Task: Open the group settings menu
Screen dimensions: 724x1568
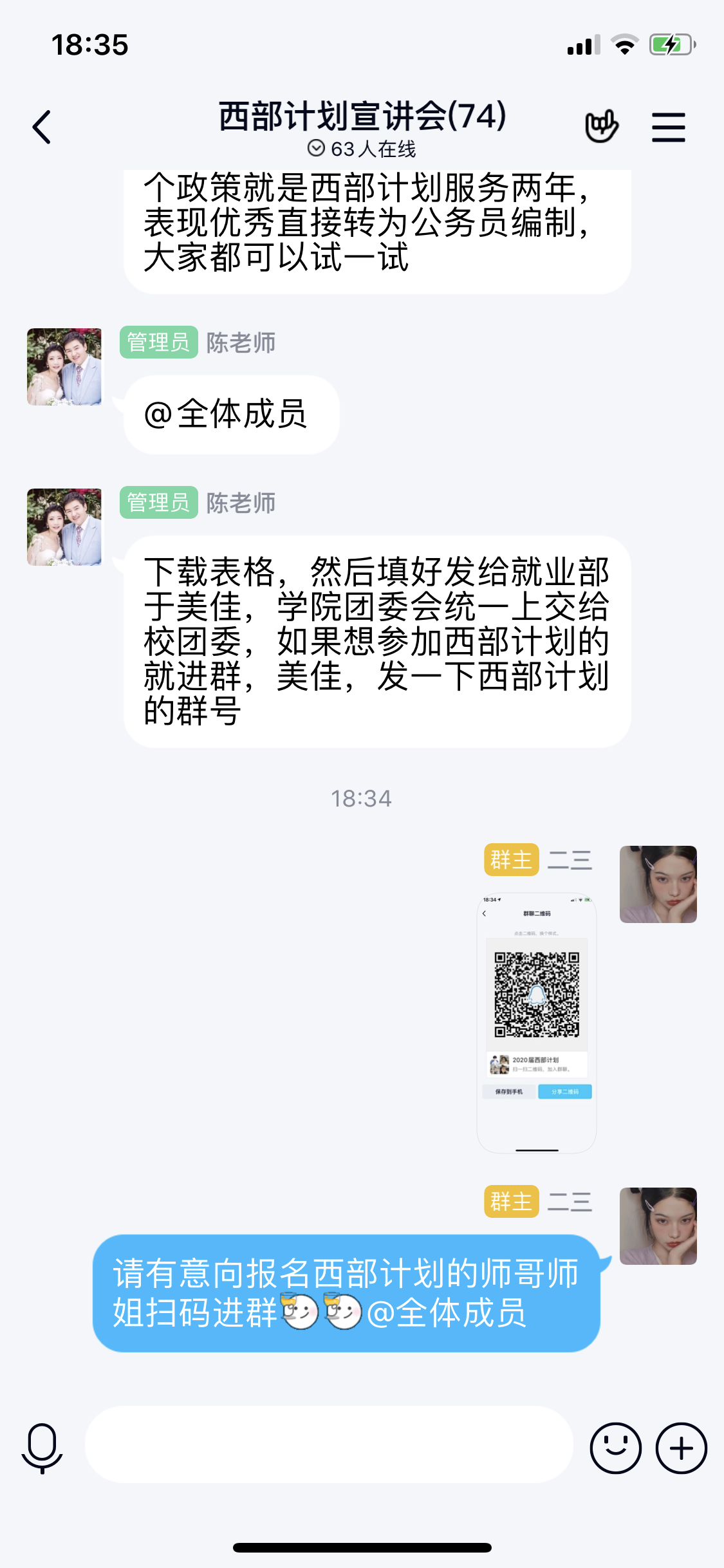Action: (669, 127)
